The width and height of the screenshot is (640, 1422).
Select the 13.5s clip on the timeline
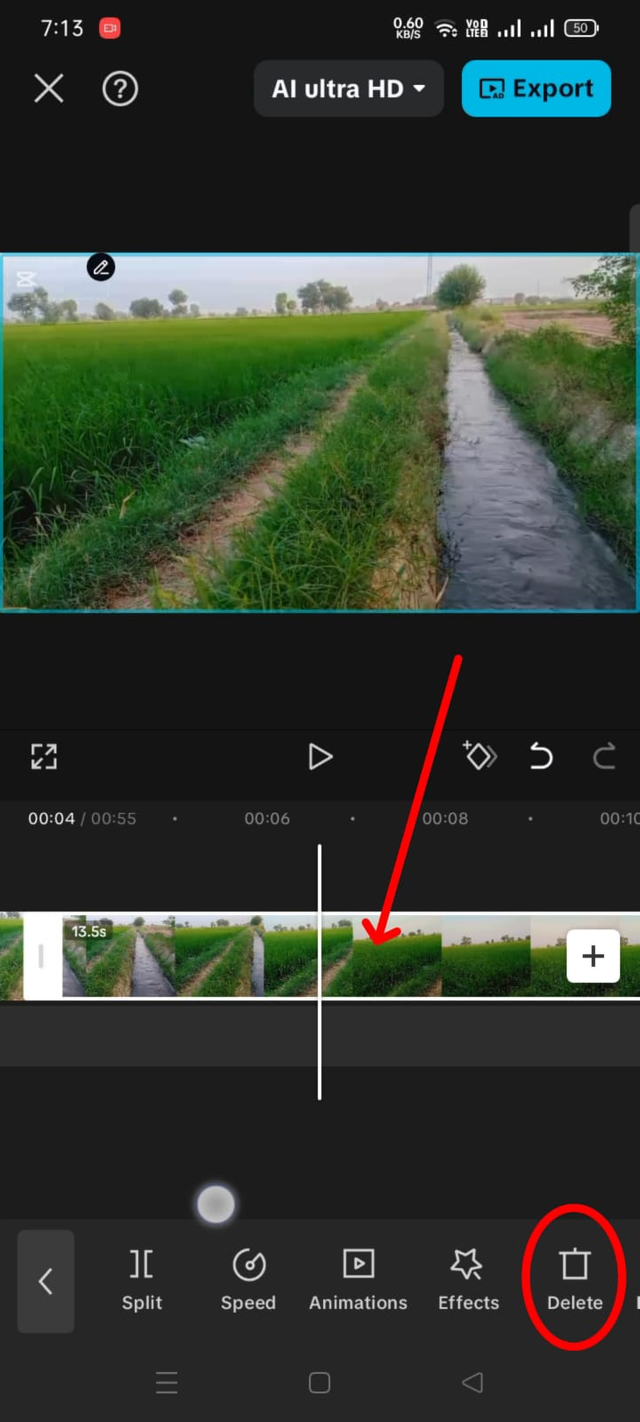tap(330, 956)
